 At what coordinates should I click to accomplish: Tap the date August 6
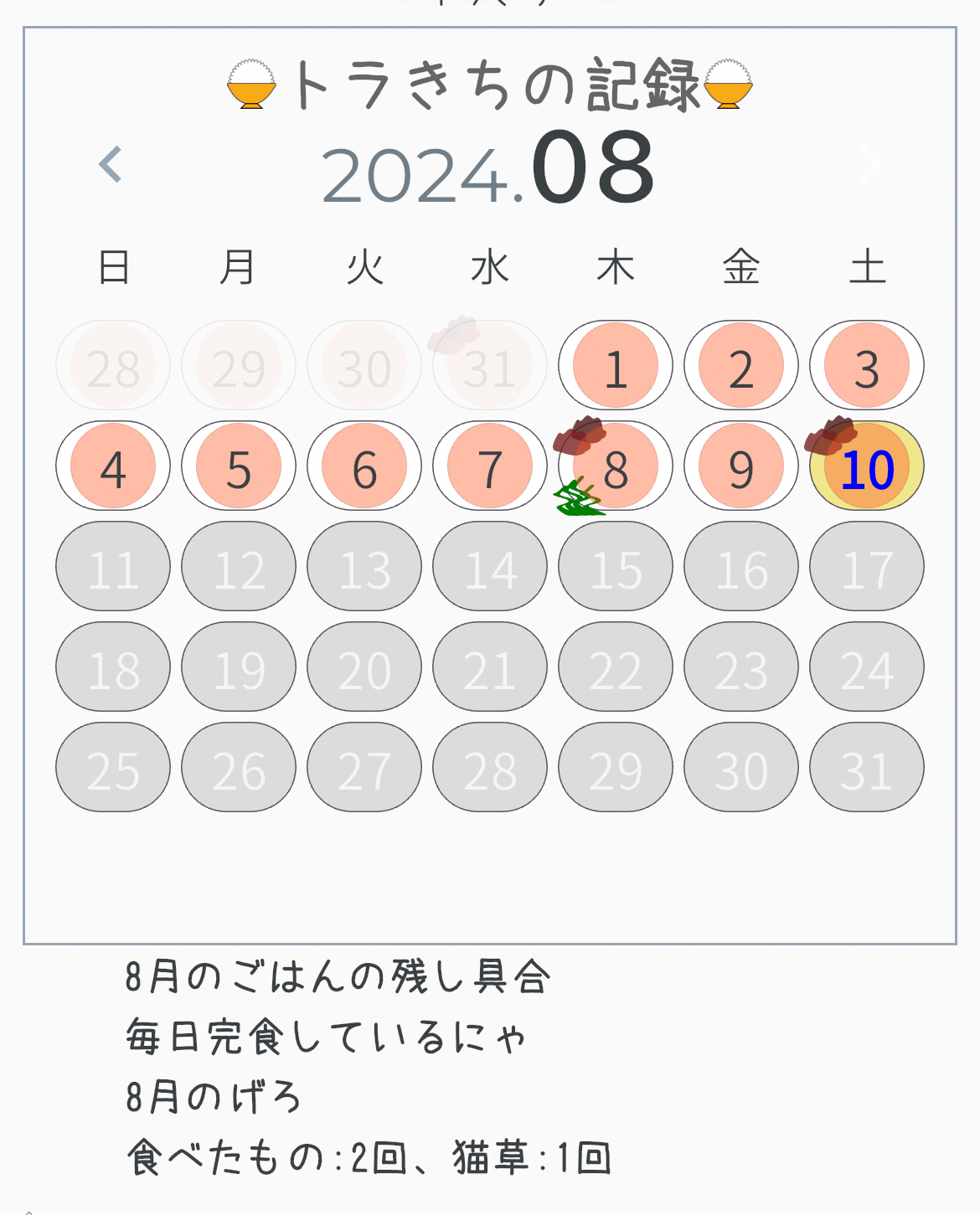click(364, 466)
